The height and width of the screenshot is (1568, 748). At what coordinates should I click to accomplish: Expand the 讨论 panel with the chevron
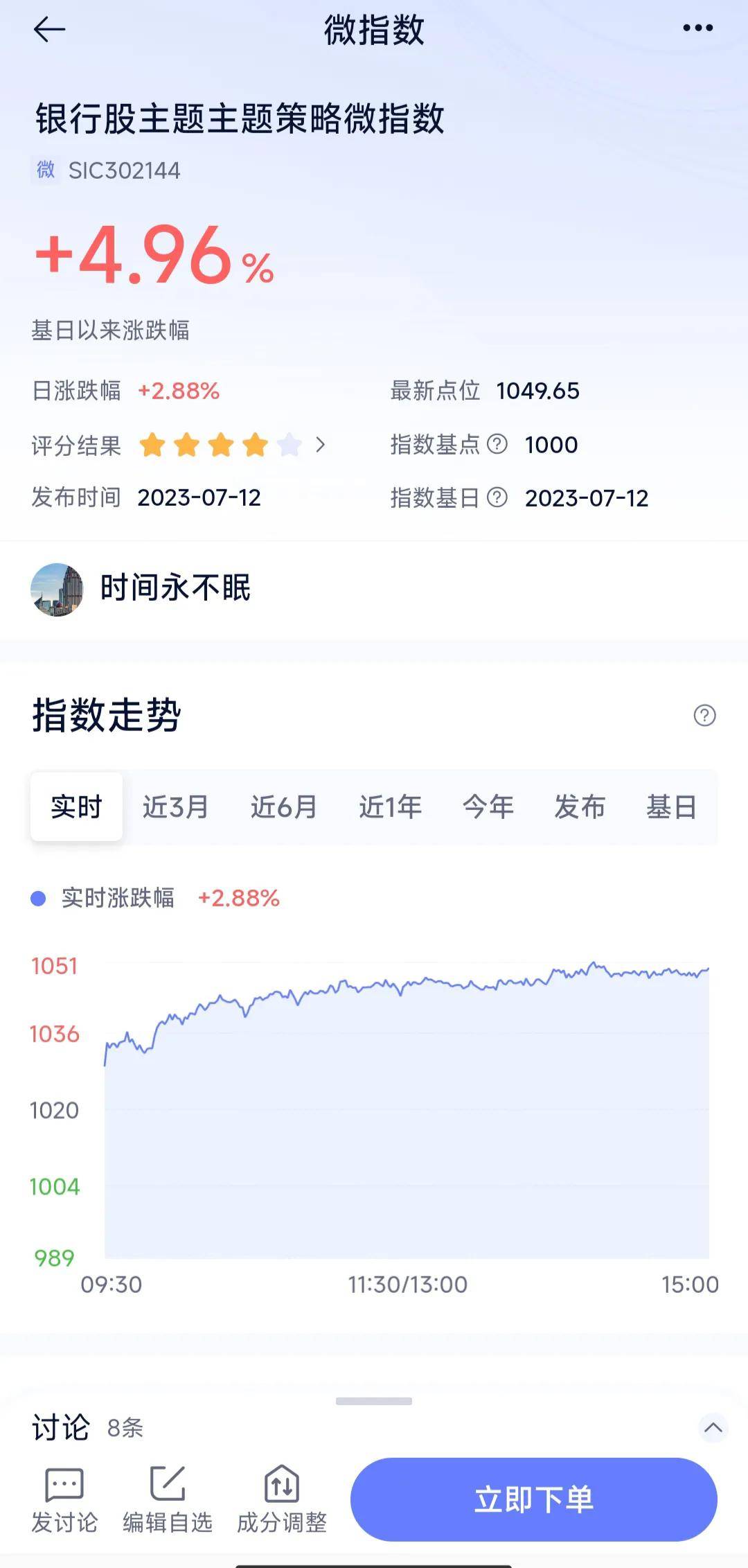click(x=713, y=1427)
